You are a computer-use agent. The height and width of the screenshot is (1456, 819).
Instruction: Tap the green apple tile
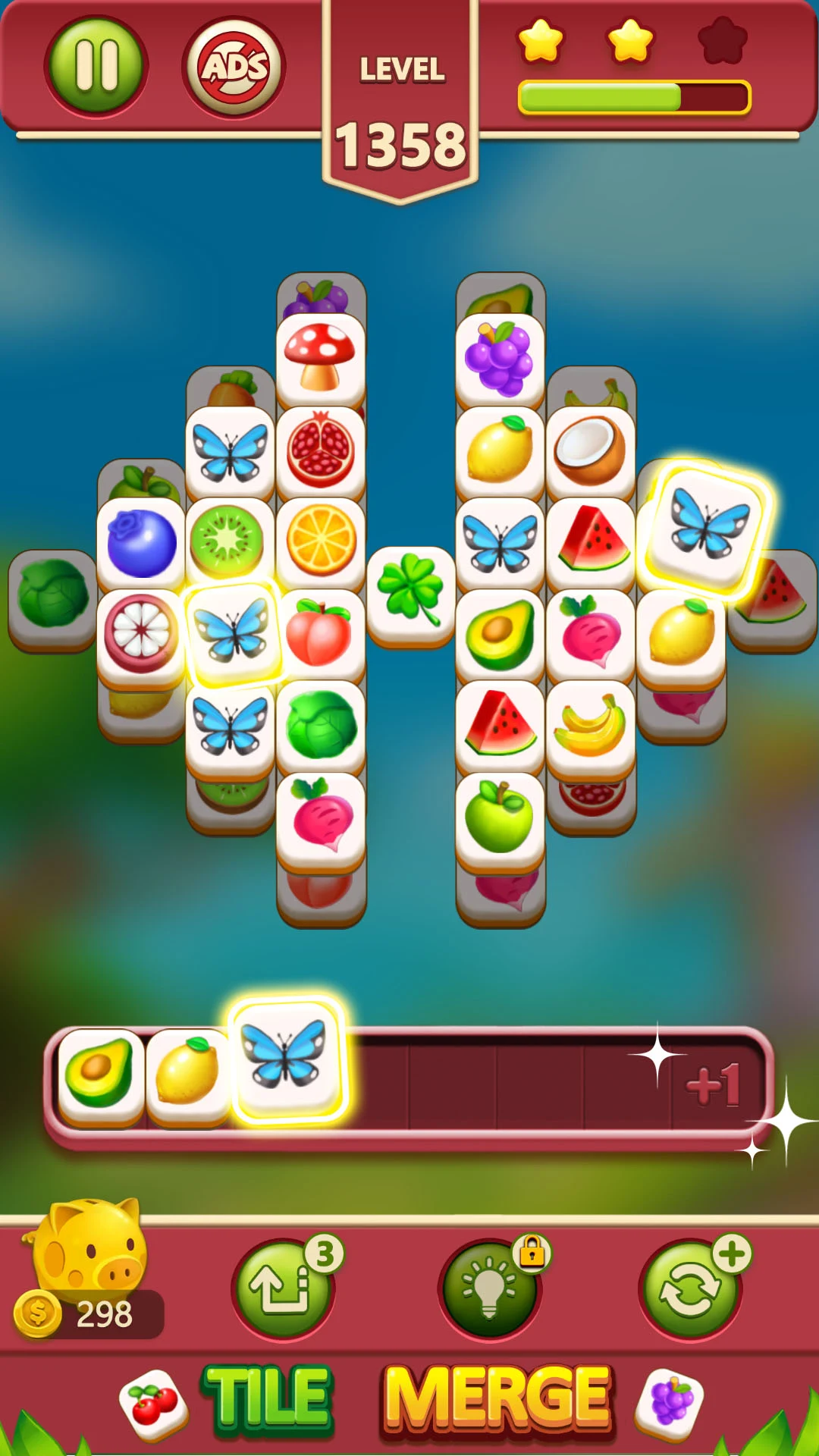tap(499, 817)
